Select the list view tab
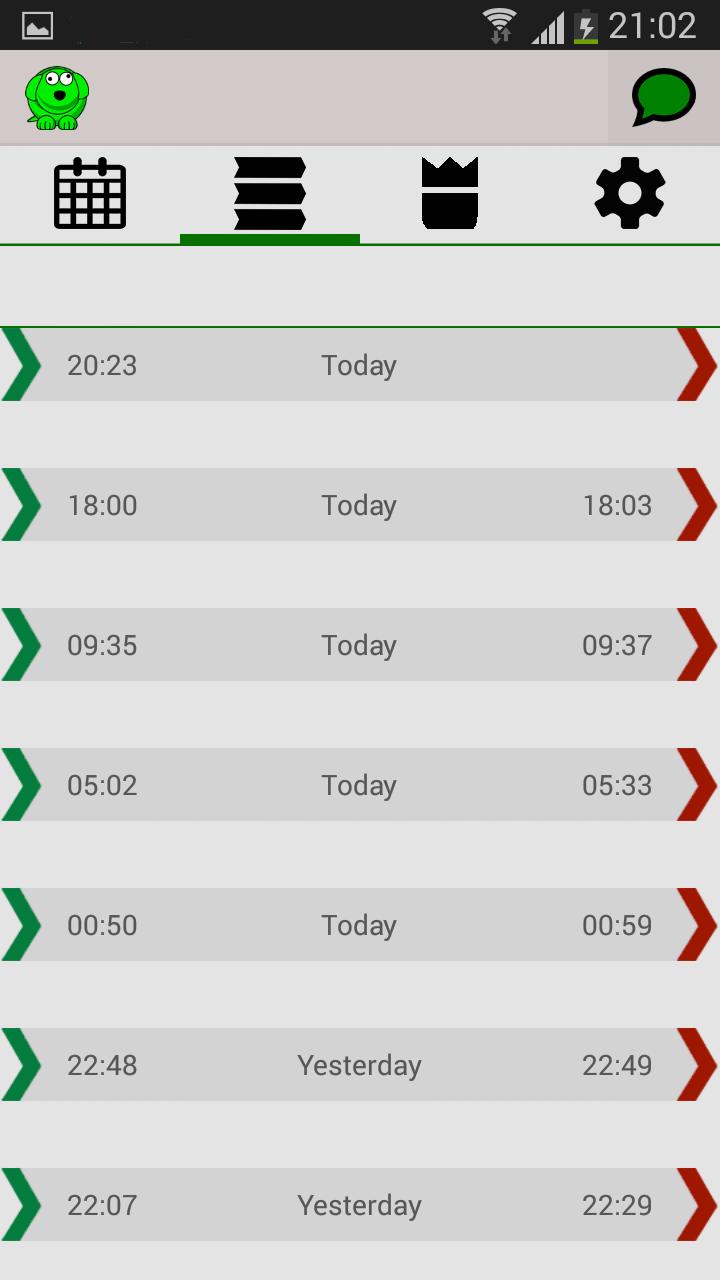Screen dimensions: 720x1280 click(270, 194)
